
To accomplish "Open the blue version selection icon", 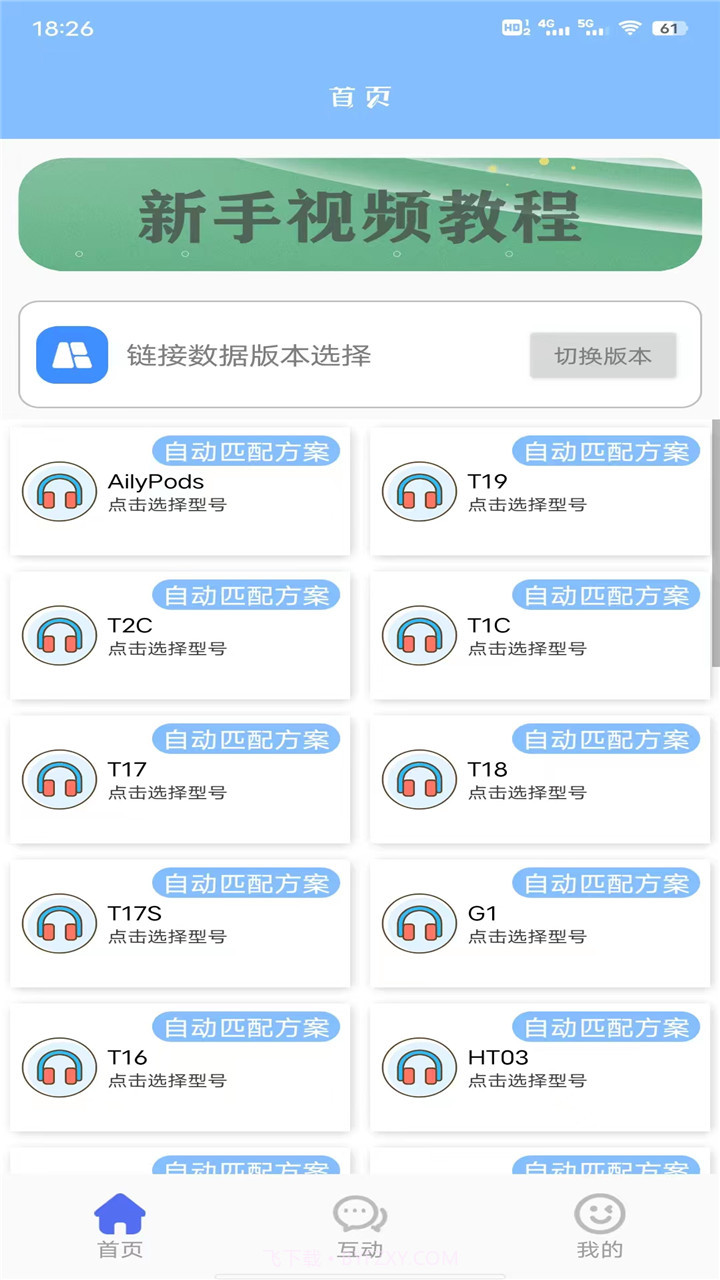I will 73,355.
